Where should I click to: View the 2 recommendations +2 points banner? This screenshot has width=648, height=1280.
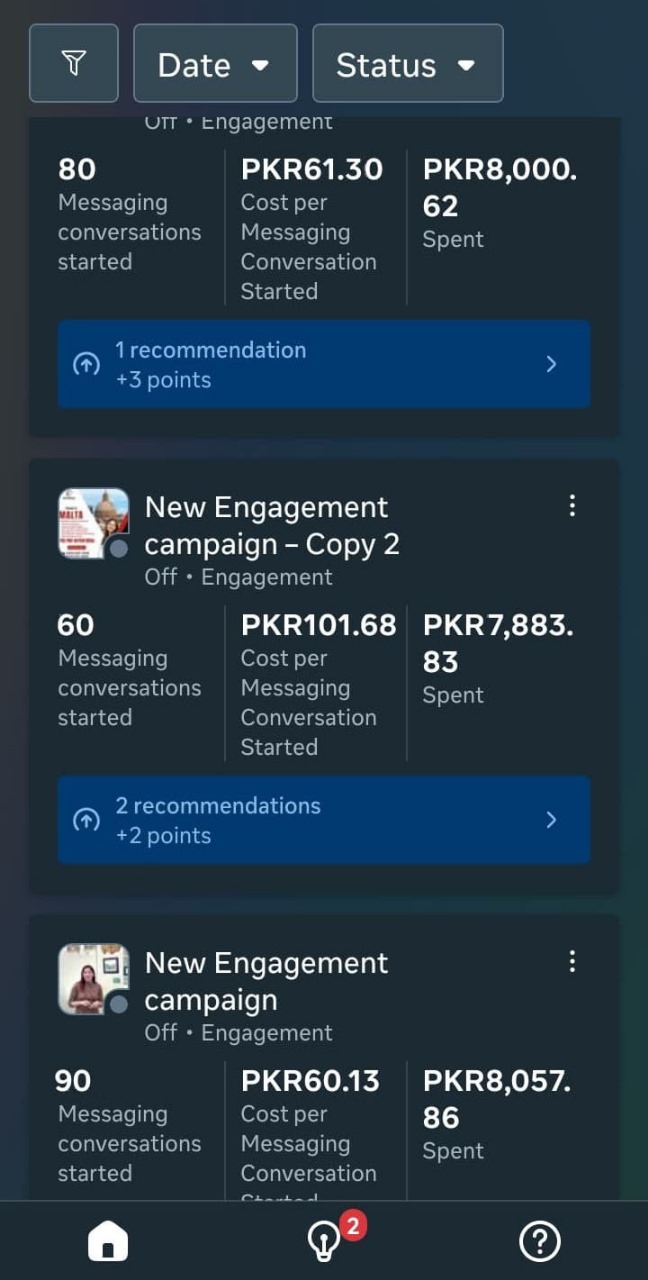point(323,820)
